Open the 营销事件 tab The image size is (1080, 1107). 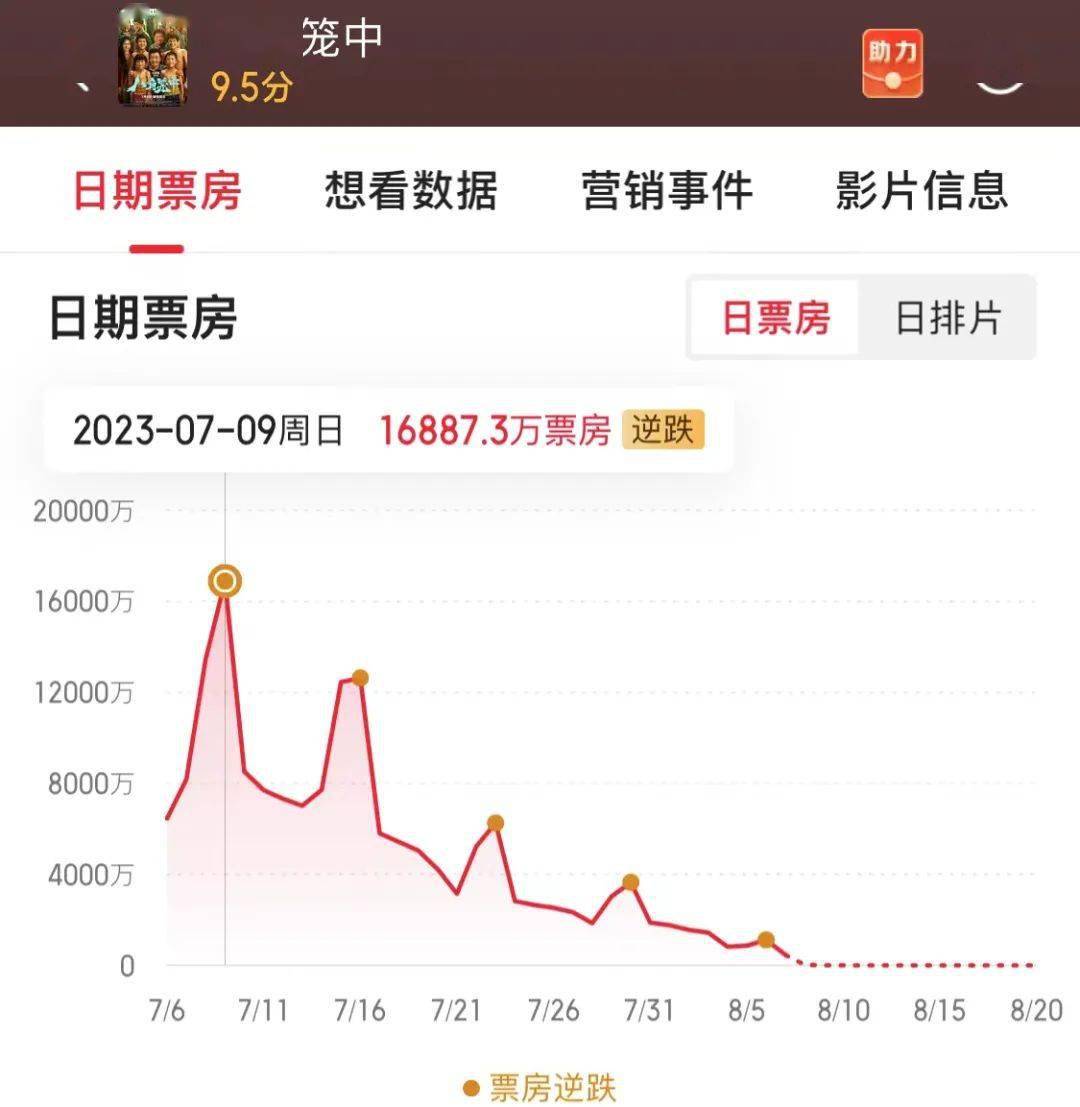click(x=667, y=191)
